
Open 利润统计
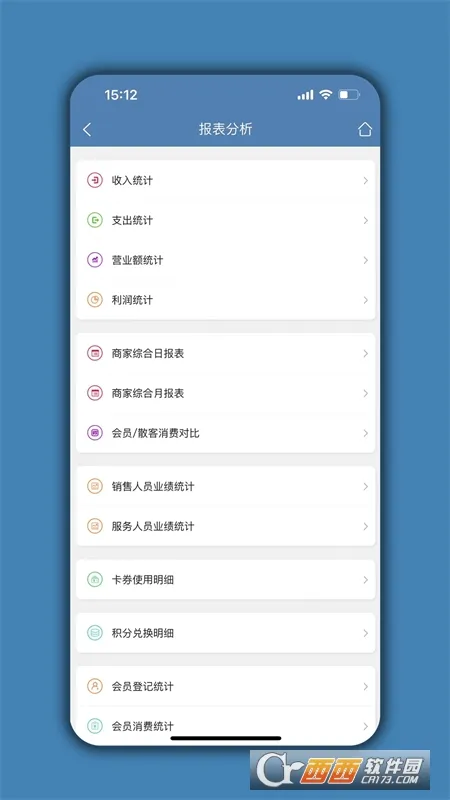point(226,300)
